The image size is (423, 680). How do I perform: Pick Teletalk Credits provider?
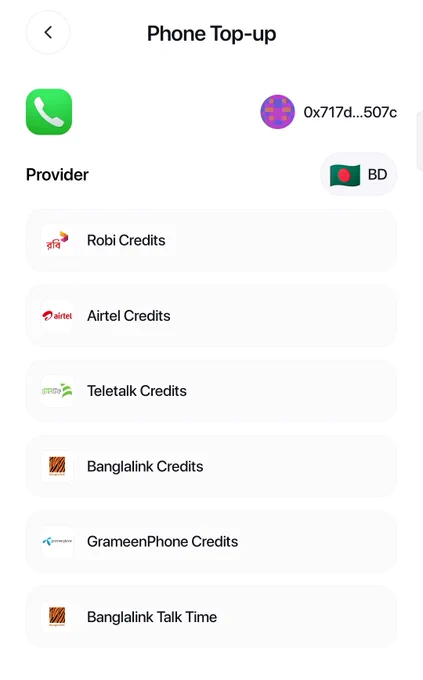click(x=211, y=391)
